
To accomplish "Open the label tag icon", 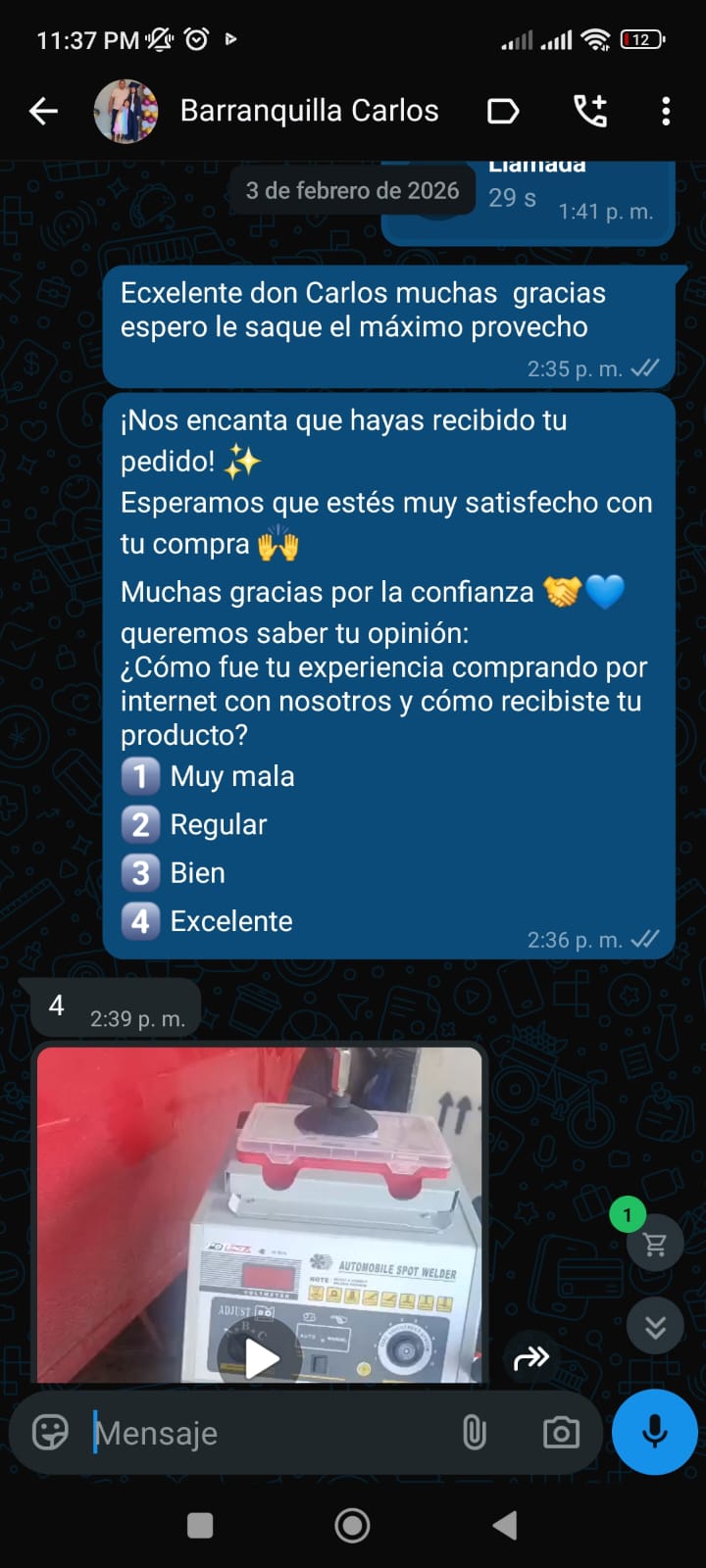I will tap(503, 112).
